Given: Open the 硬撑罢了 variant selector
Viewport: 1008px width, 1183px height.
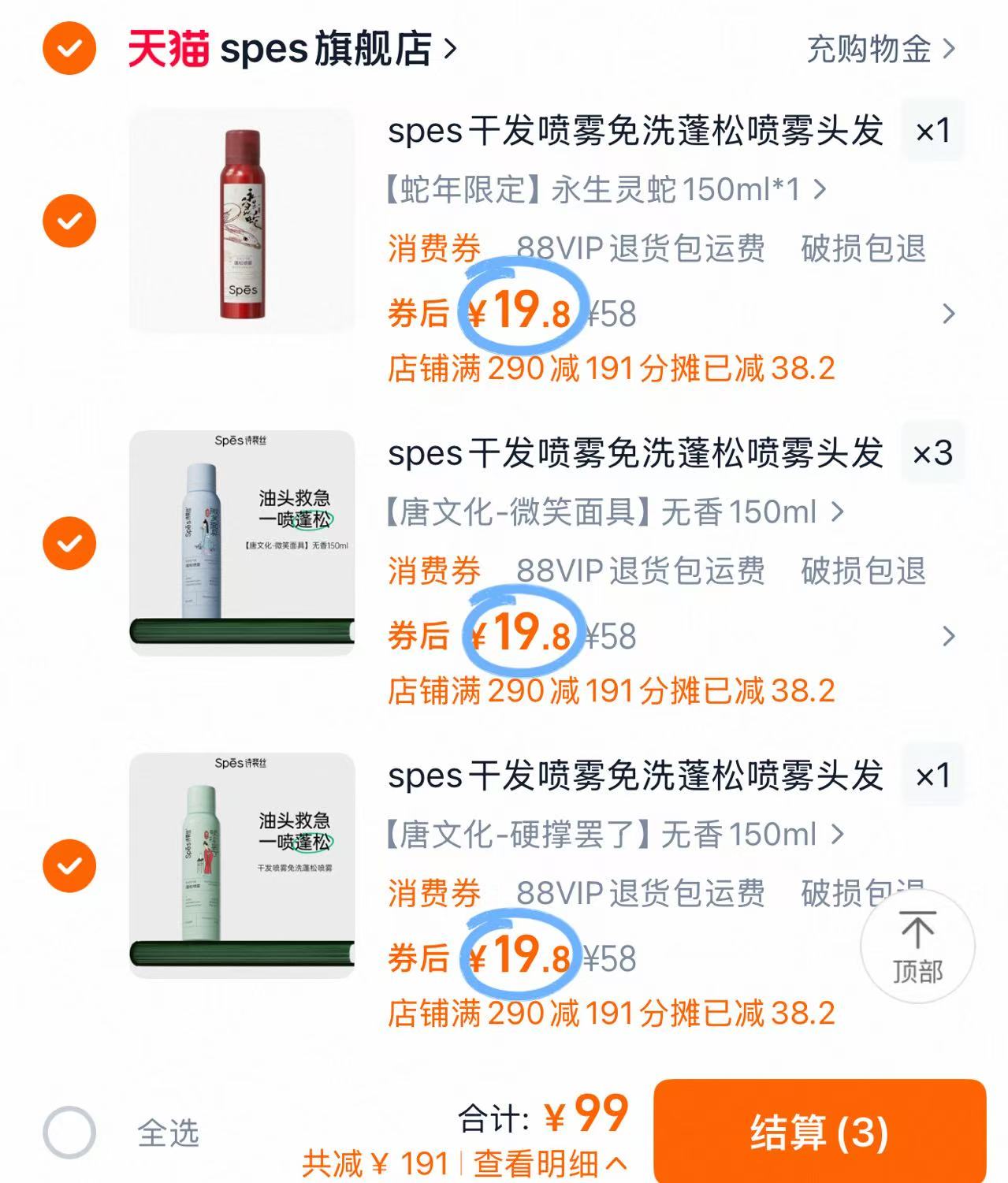Looking at the screenshot, I should [611, 835].
